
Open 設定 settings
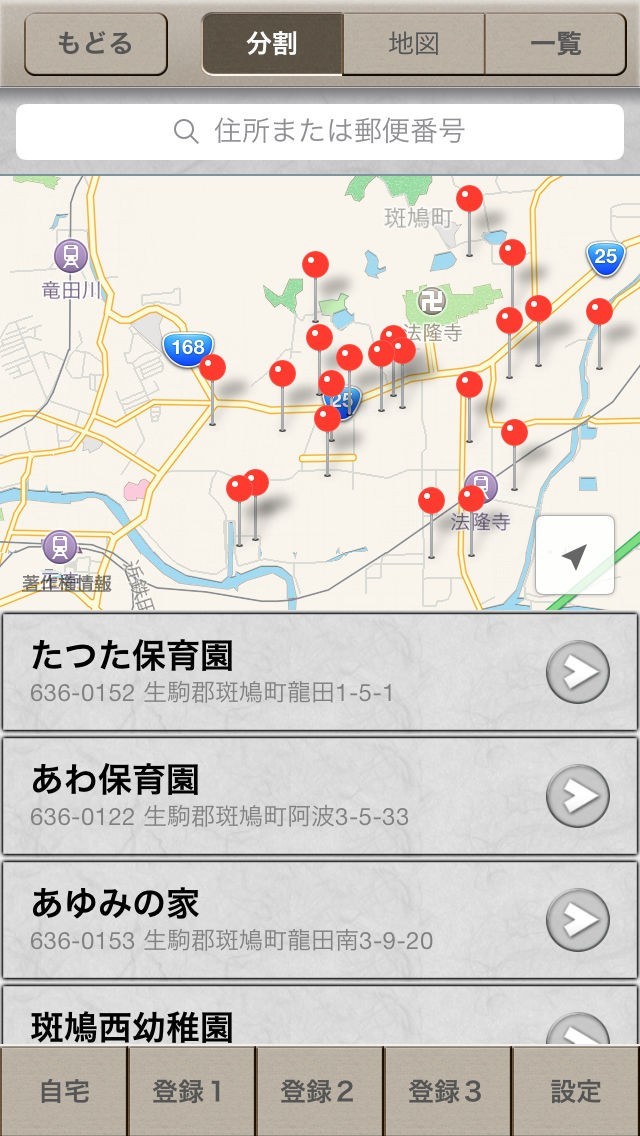[x=576, y=1091]
